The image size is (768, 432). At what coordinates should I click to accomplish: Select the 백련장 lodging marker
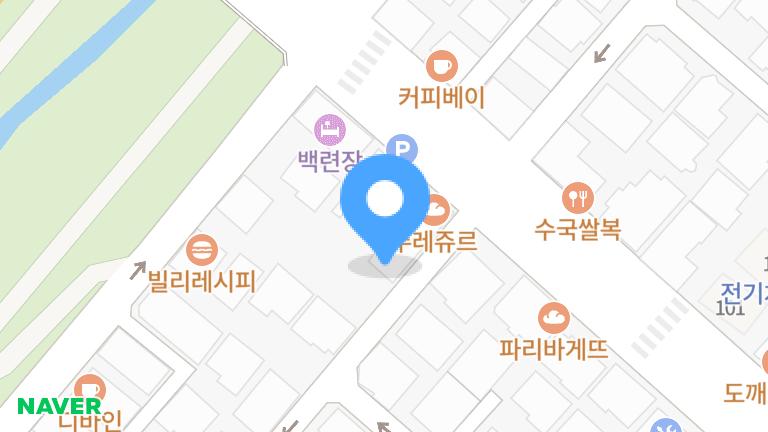coord(330,129)
